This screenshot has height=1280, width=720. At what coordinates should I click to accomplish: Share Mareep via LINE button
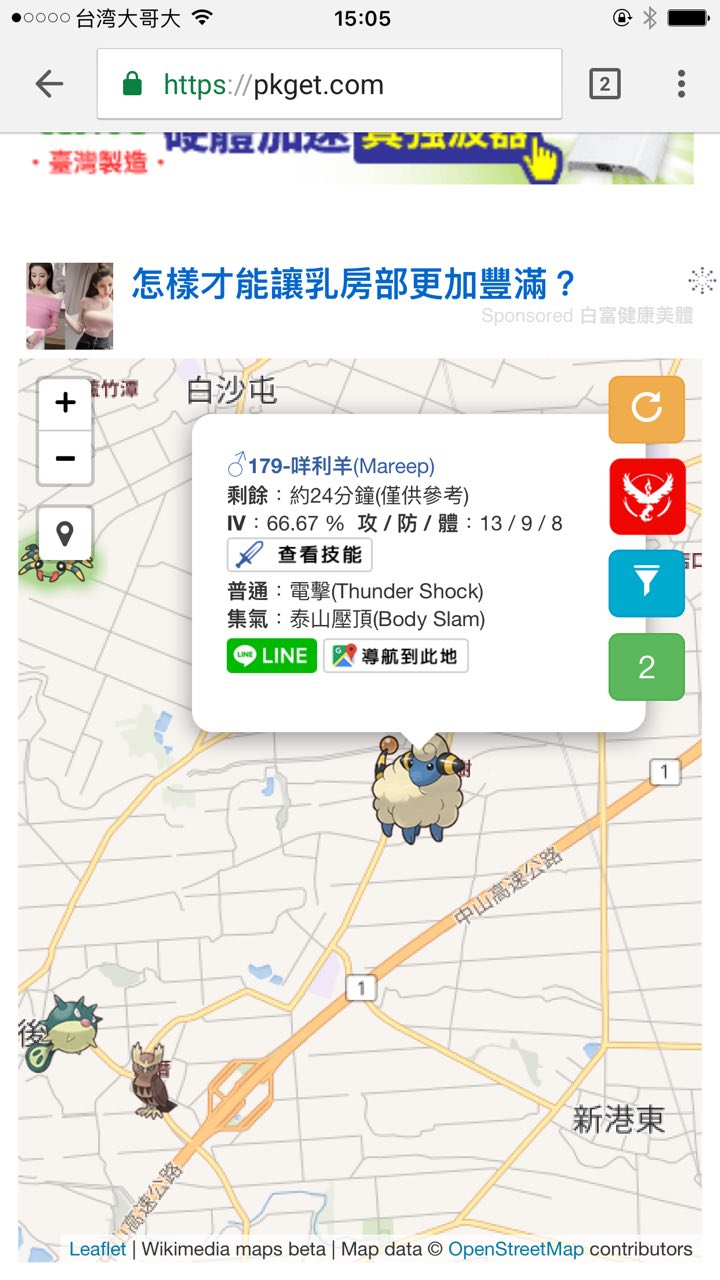[272, 656]
